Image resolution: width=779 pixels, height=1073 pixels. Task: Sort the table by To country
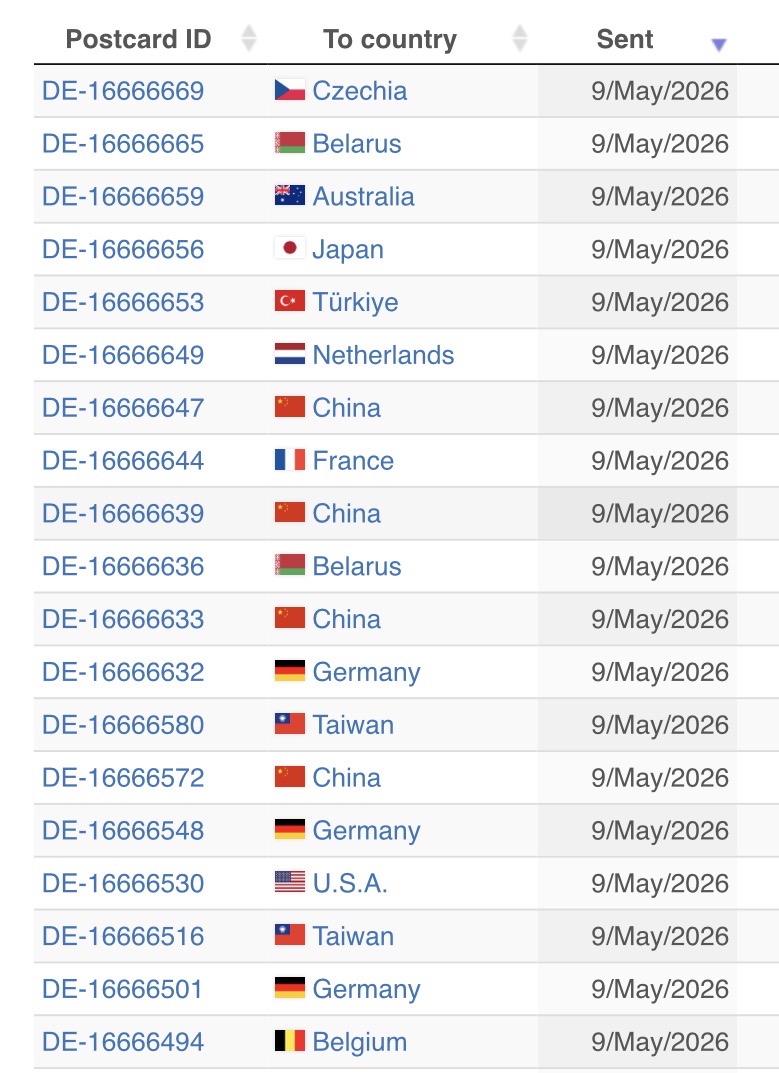(x=390, y=39)
